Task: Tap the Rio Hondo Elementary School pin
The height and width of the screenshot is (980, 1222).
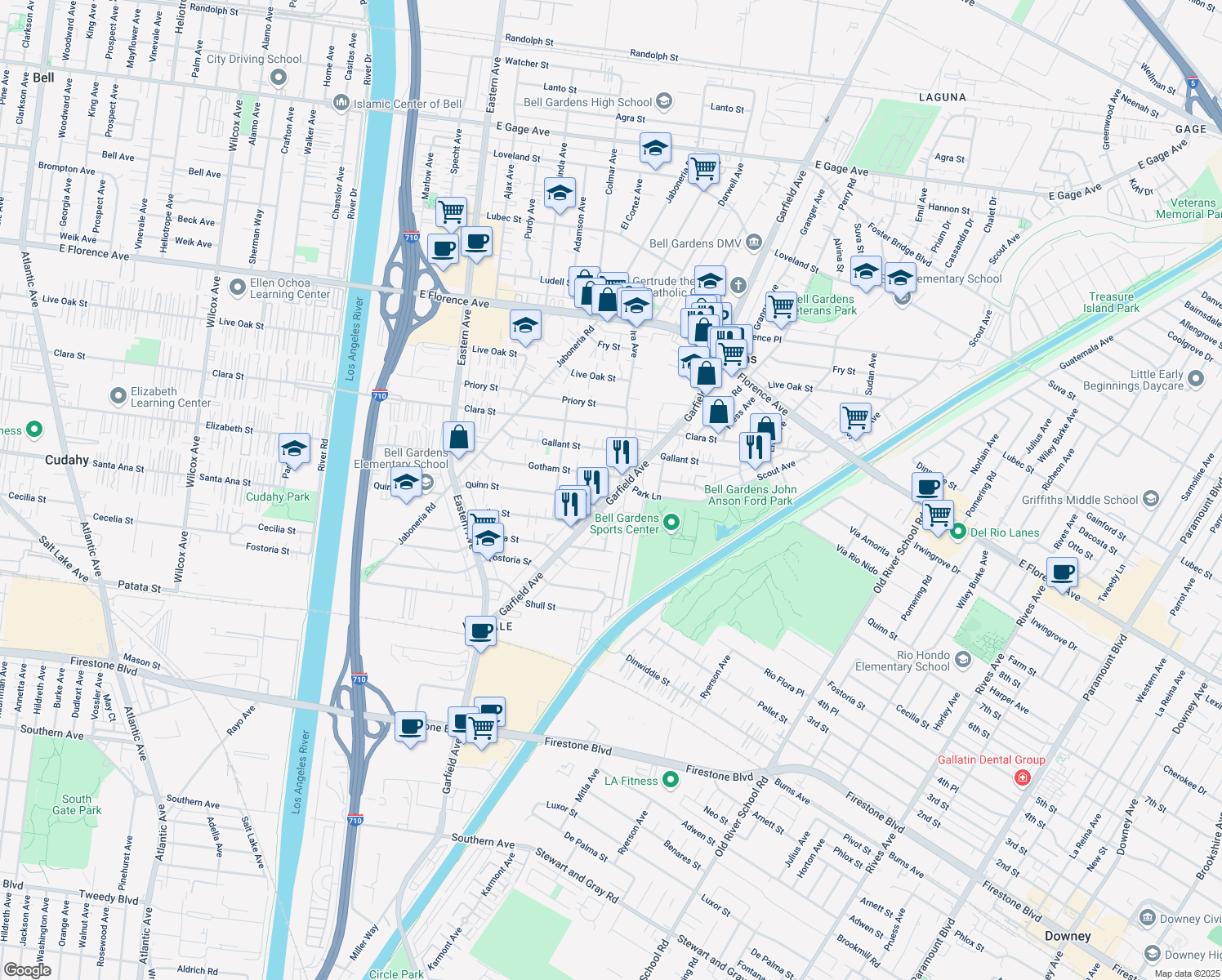Action: point(963,660)
